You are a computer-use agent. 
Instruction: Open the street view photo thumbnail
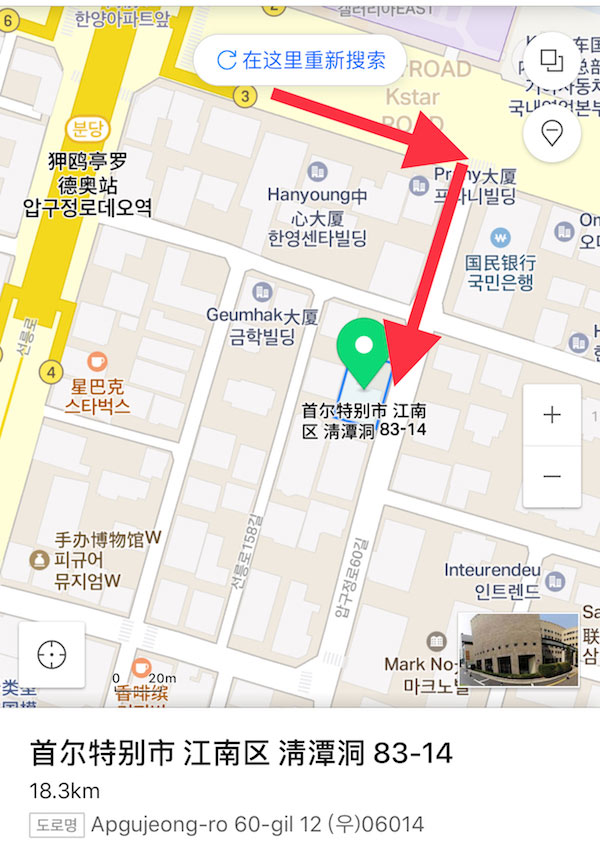517,650
